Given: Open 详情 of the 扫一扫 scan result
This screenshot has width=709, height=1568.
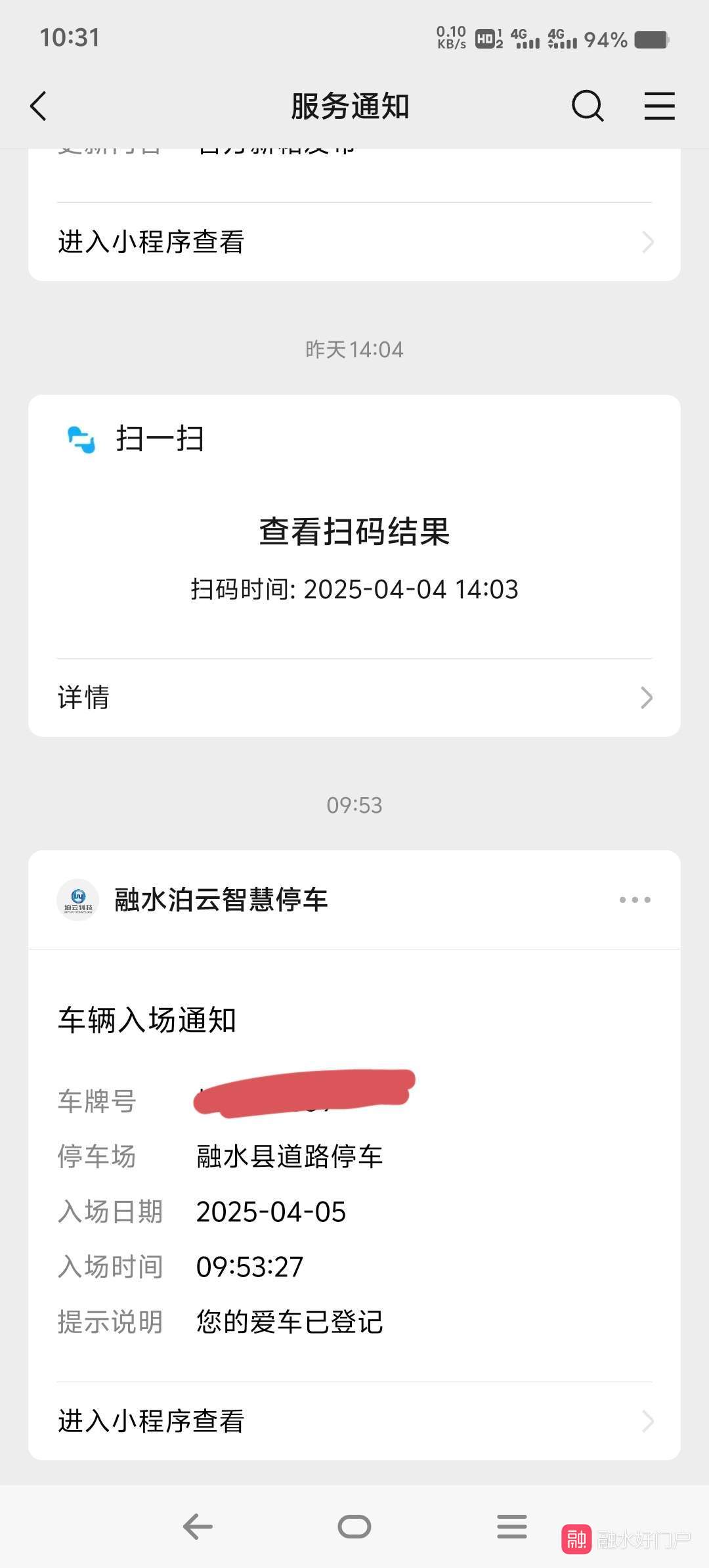Looking at the screenshot, I should click(354, 697).
